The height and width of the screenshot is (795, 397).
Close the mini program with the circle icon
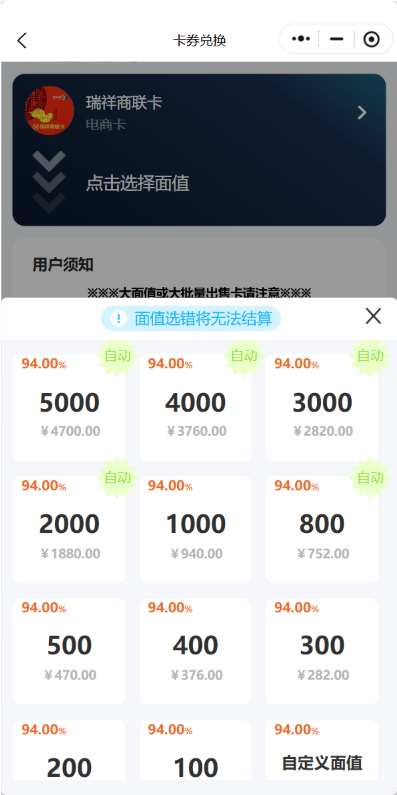coord(372,39)
